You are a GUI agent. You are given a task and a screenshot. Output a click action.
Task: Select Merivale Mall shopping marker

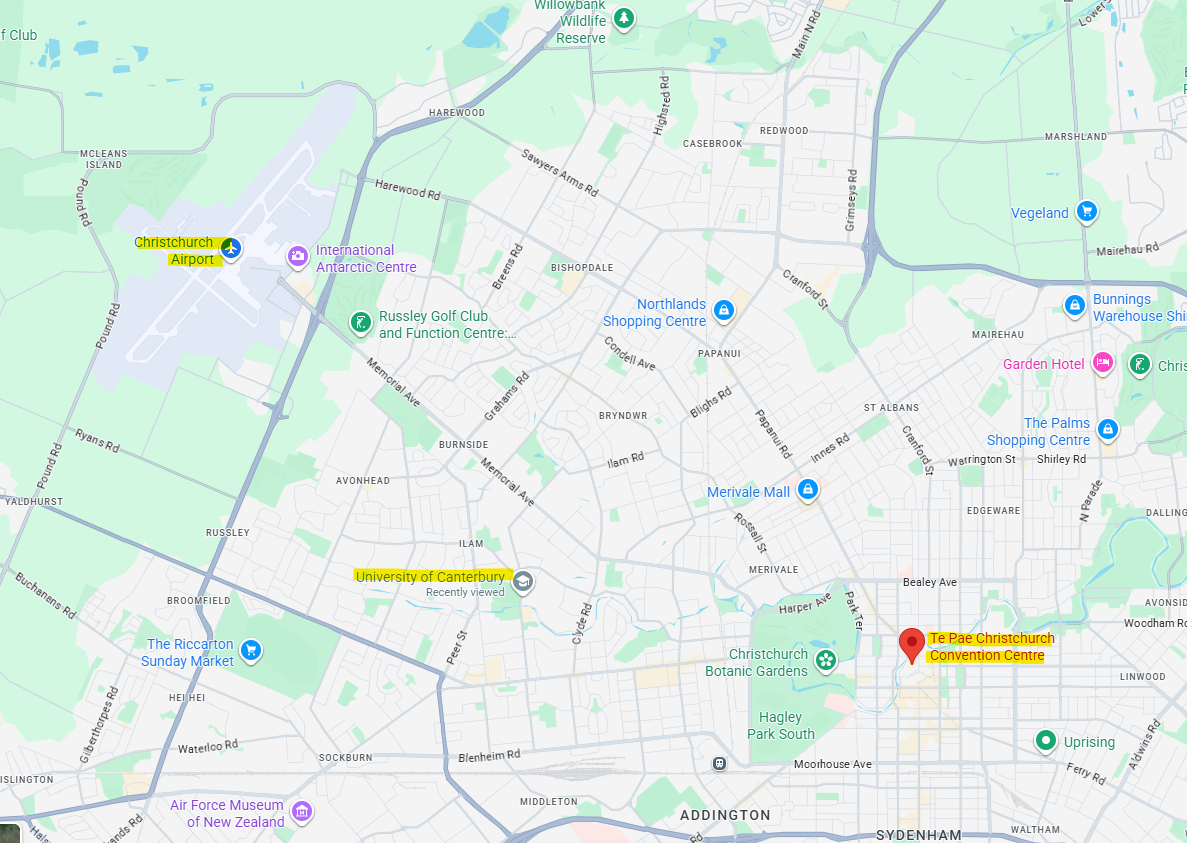pos(808,491)
